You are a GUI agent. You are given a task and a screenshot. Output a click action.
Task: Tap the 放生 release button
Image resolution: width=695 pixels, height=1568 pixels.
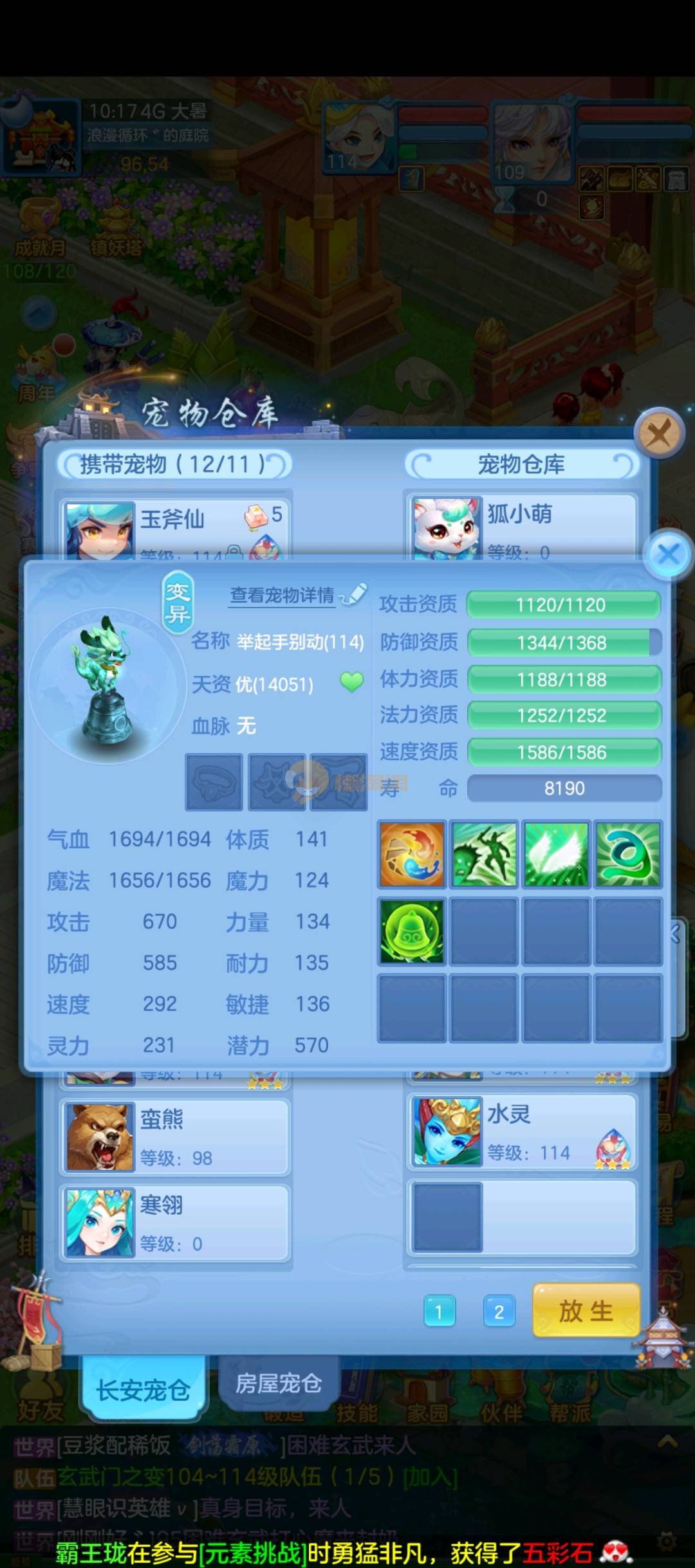[x=586, y=1310]
